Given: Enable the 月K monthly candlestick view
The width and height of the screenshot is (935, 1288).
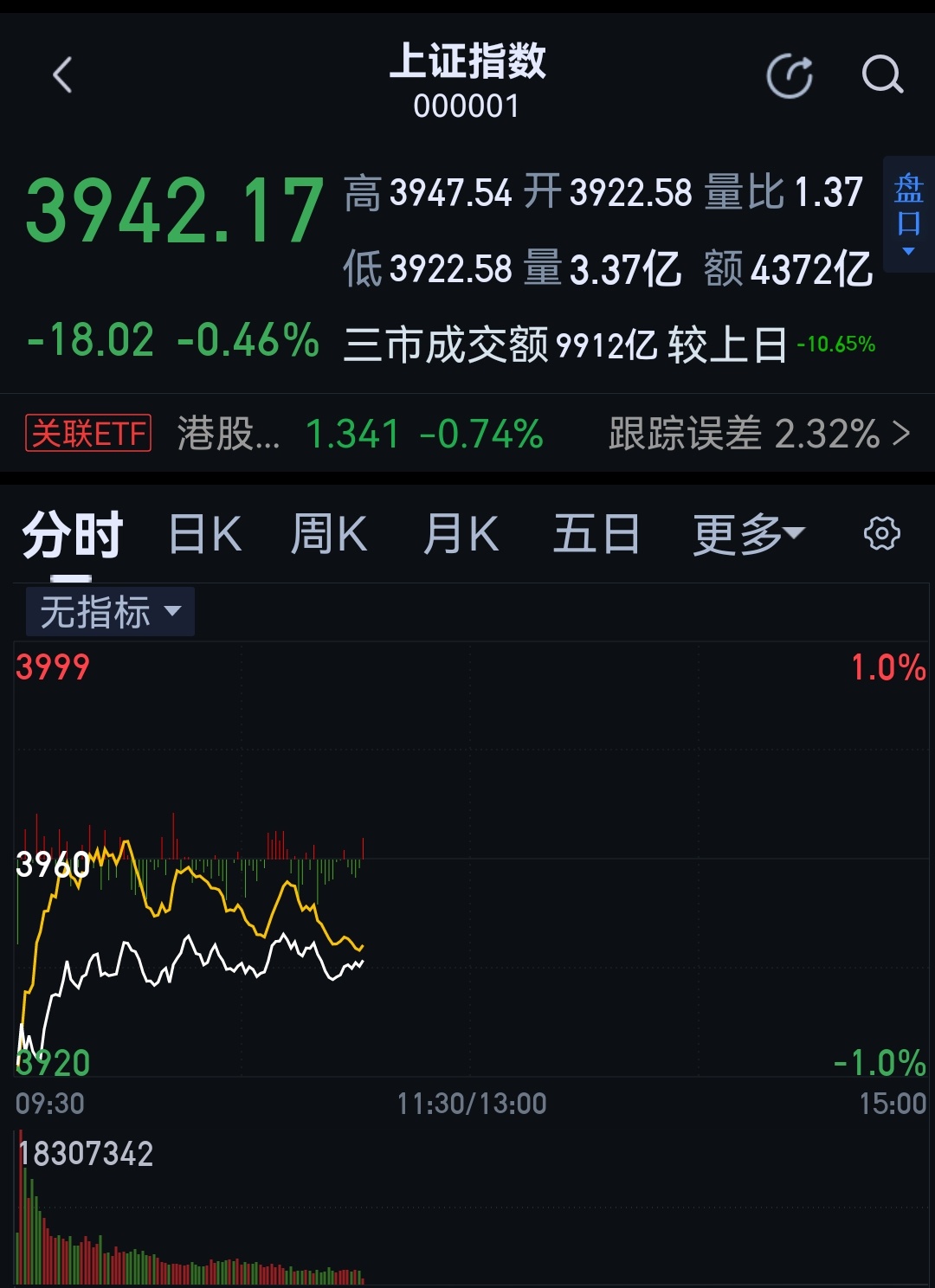Looking at the screenshot, I should [x=461, y=534].
